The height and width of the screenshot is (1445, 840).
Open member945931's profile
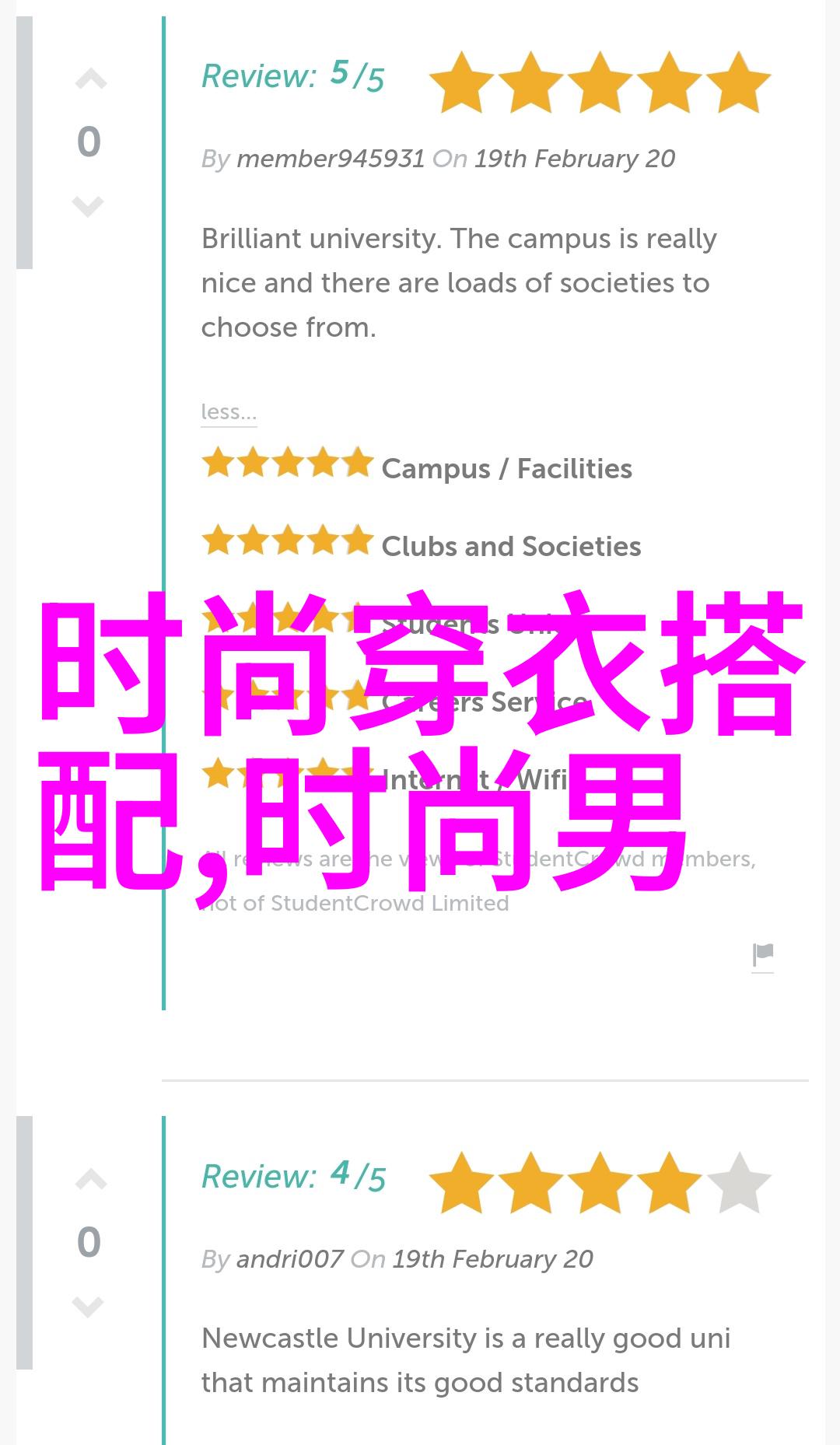pyautogui.click(x=330, y=159)
